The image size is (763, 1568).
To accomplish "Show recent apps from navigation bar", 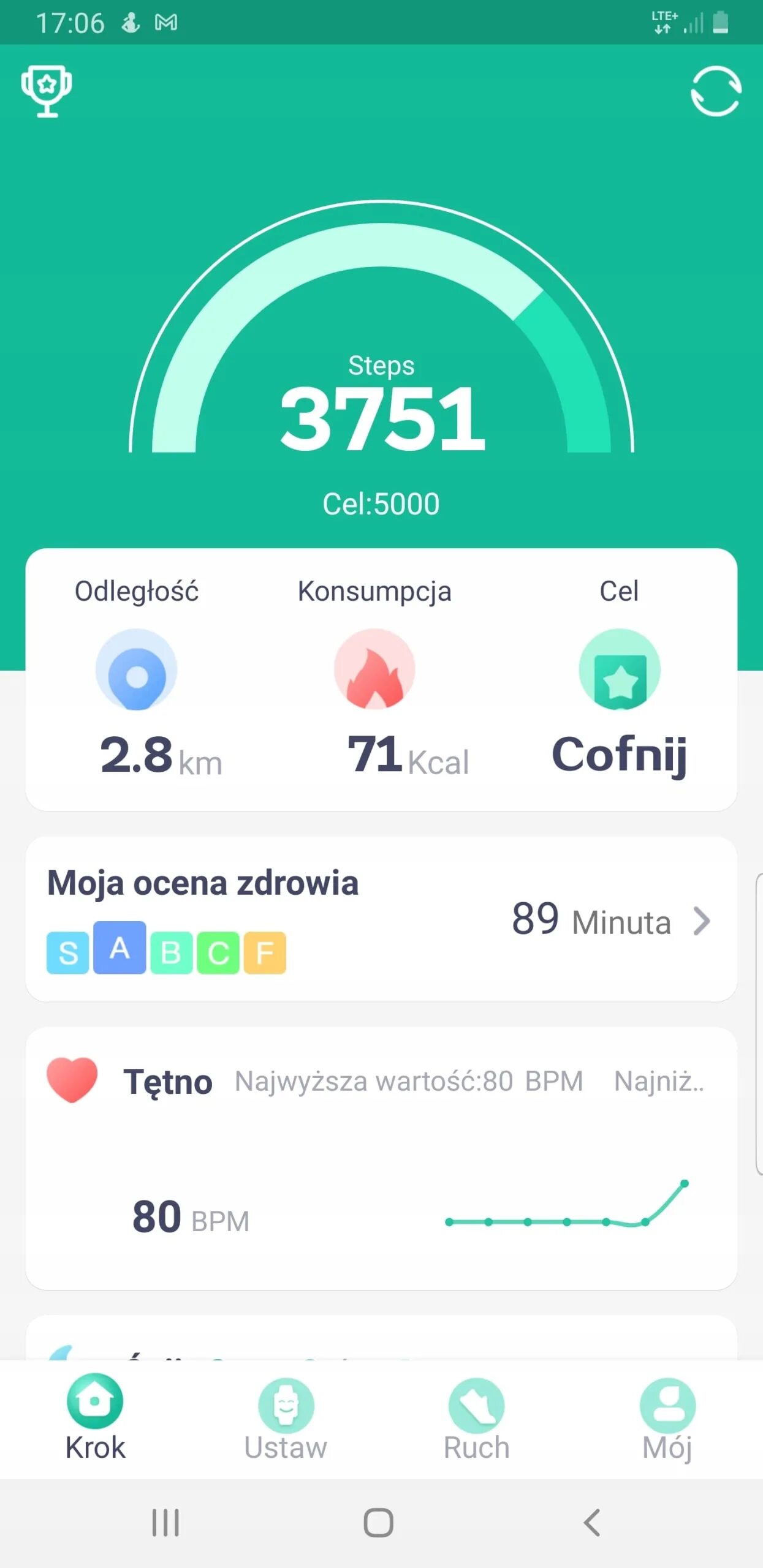I will [165, 1523].
